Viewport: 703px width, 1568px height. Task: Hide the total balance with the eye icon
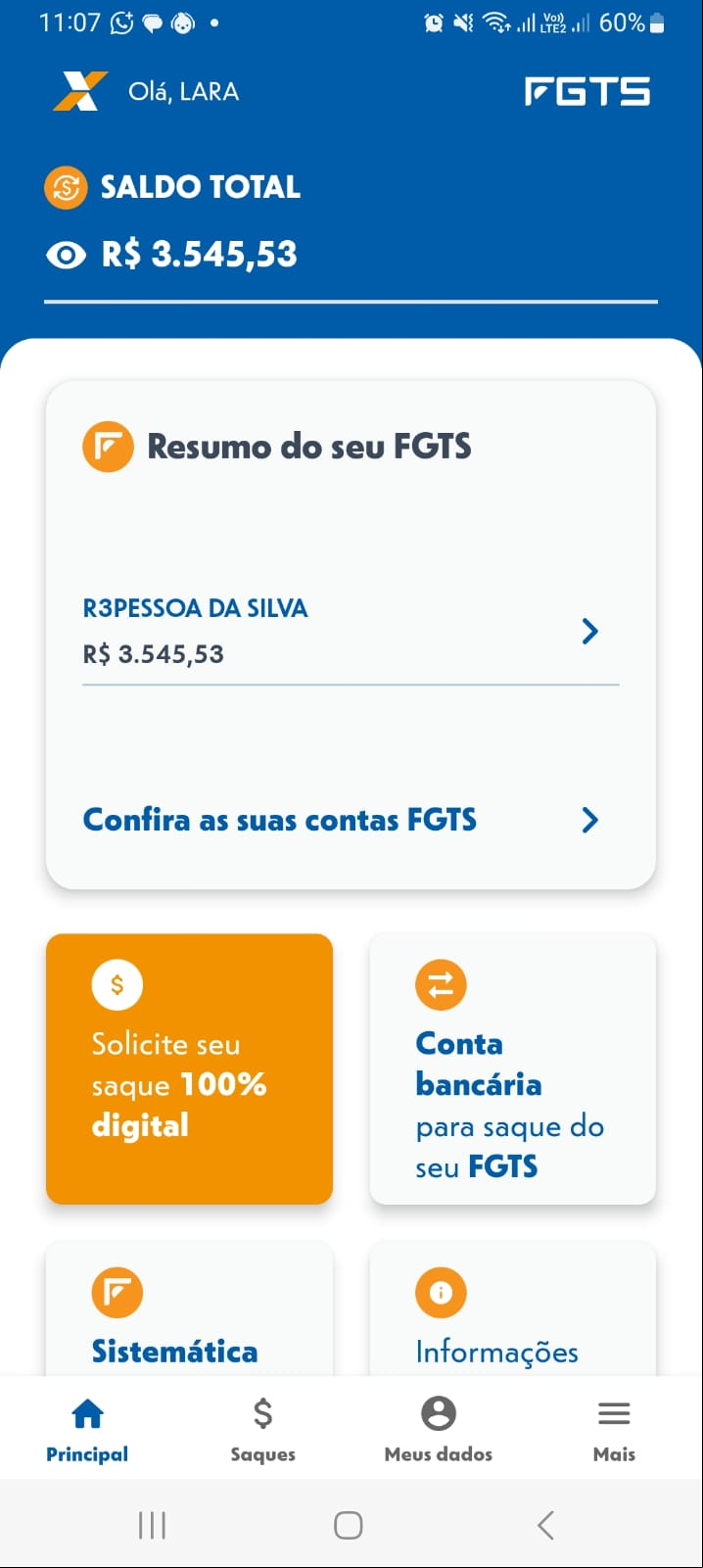point(66,256)
